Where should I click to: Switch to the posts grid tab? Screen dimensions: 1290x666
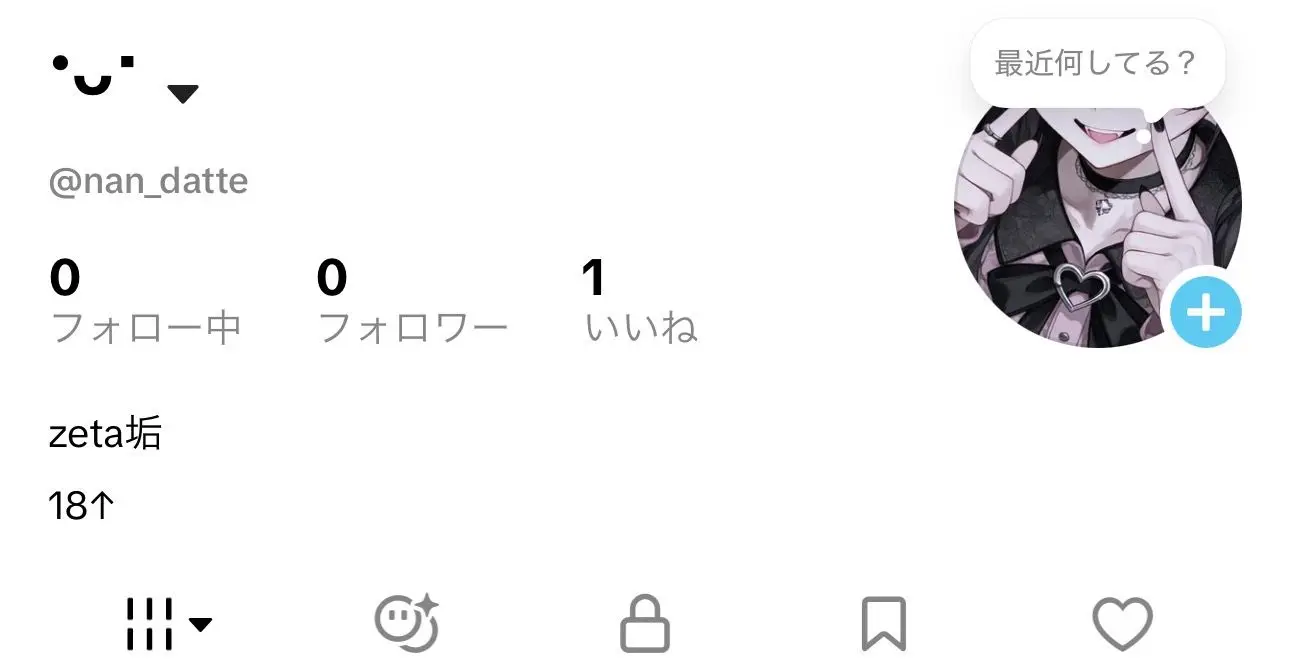pos(168,624)
